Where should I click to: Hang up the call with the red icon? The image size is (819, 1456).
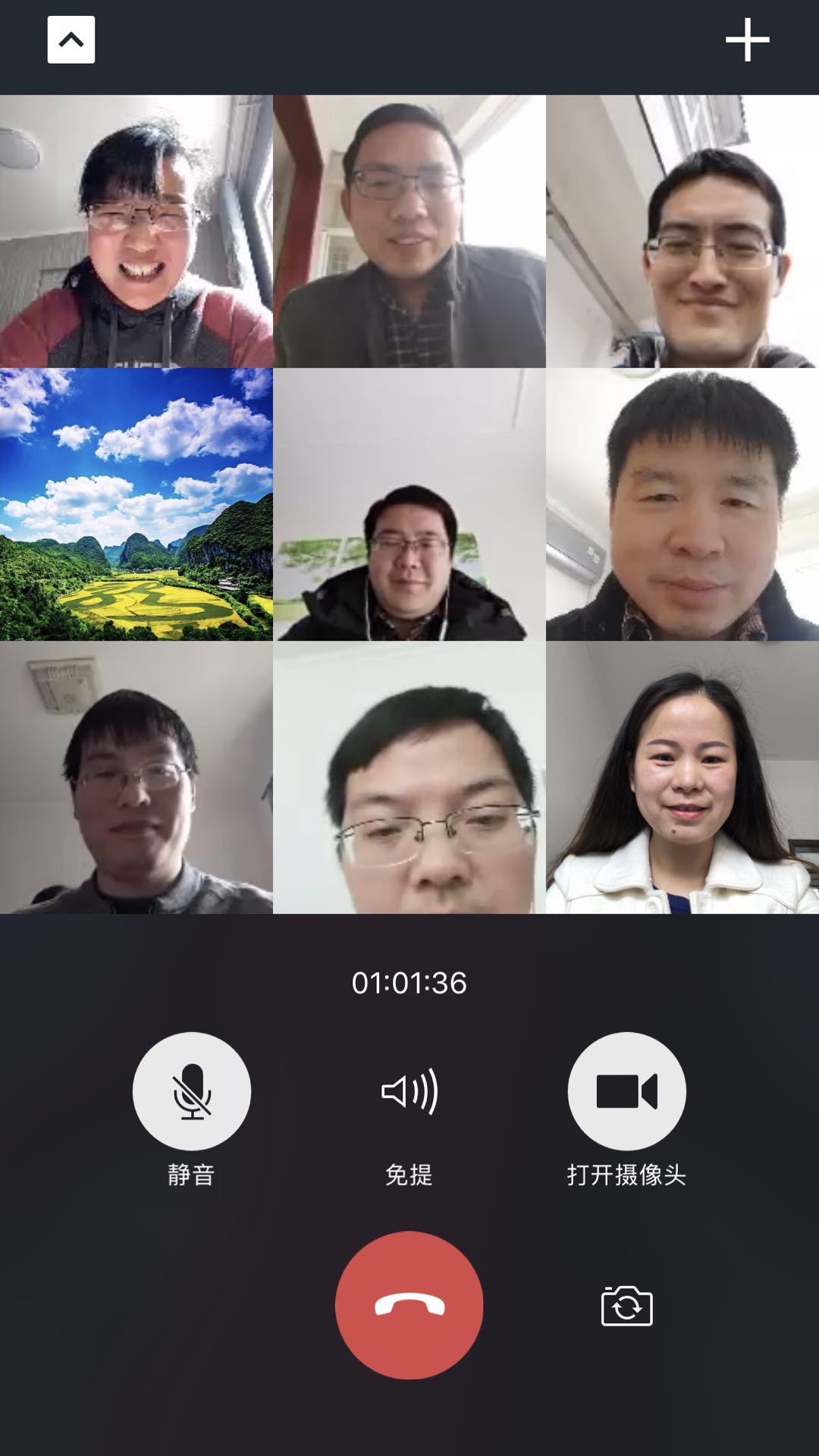pyautogui.click(x=409, y=1303)
